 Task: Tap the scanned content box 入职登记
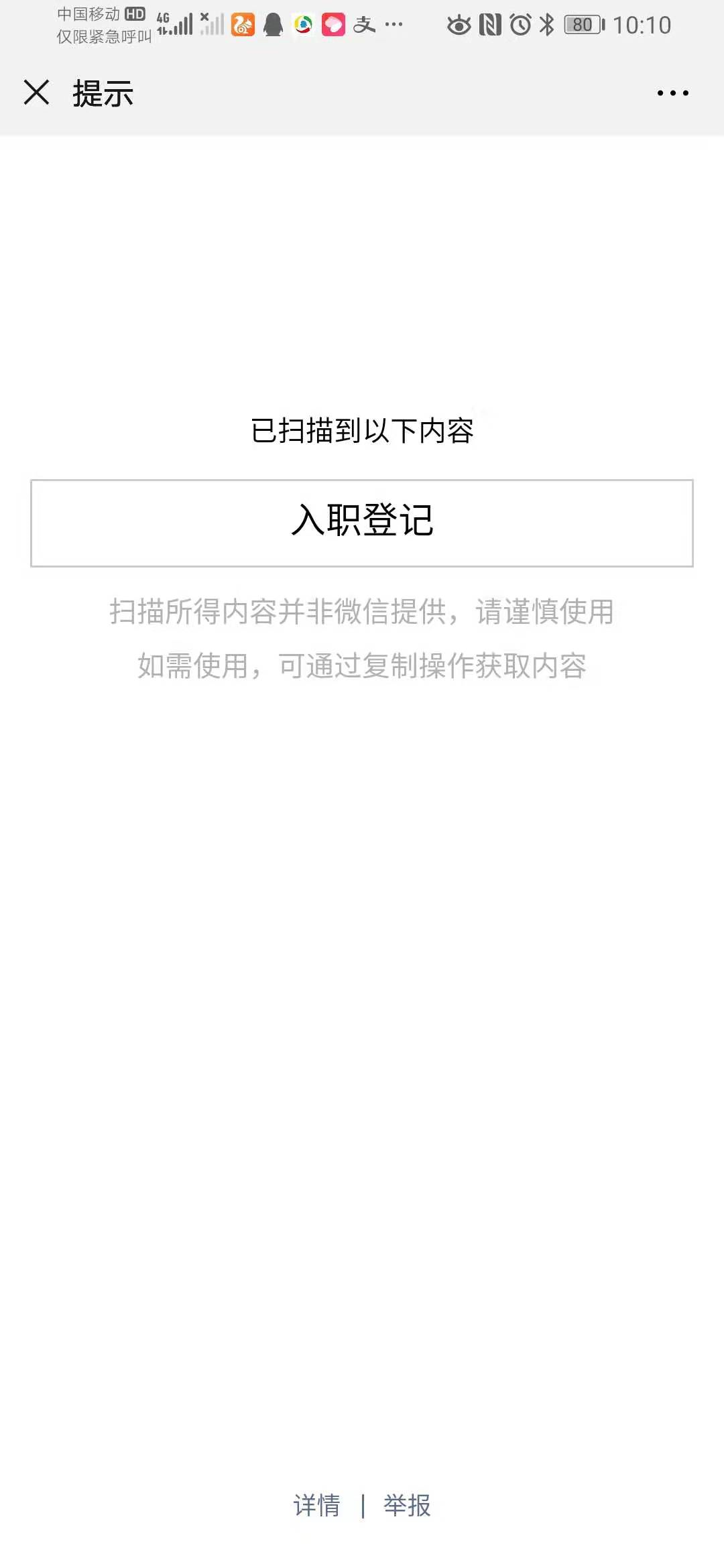[x=362, y=523]
